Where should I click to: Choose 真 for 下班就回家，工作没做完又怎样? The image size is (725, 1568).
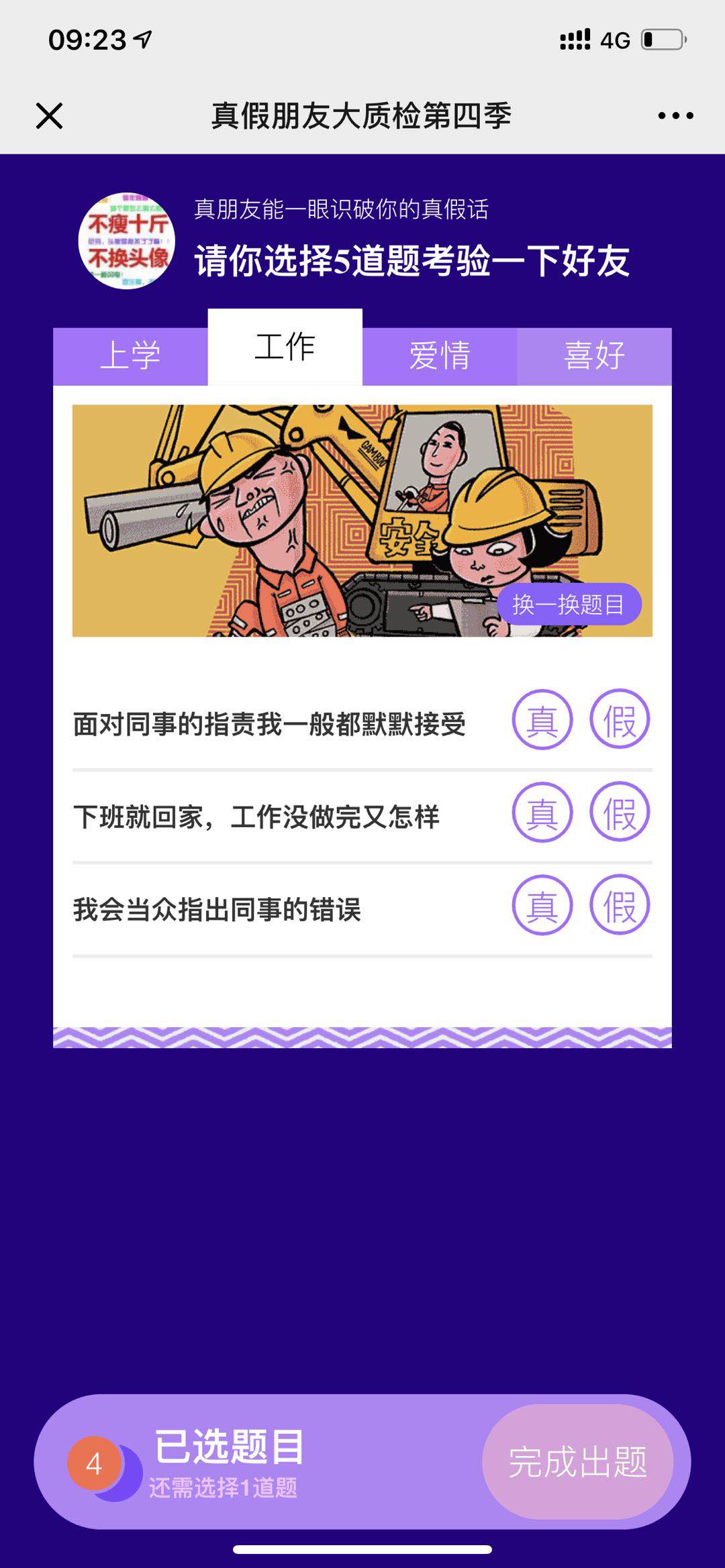[542, 813]
